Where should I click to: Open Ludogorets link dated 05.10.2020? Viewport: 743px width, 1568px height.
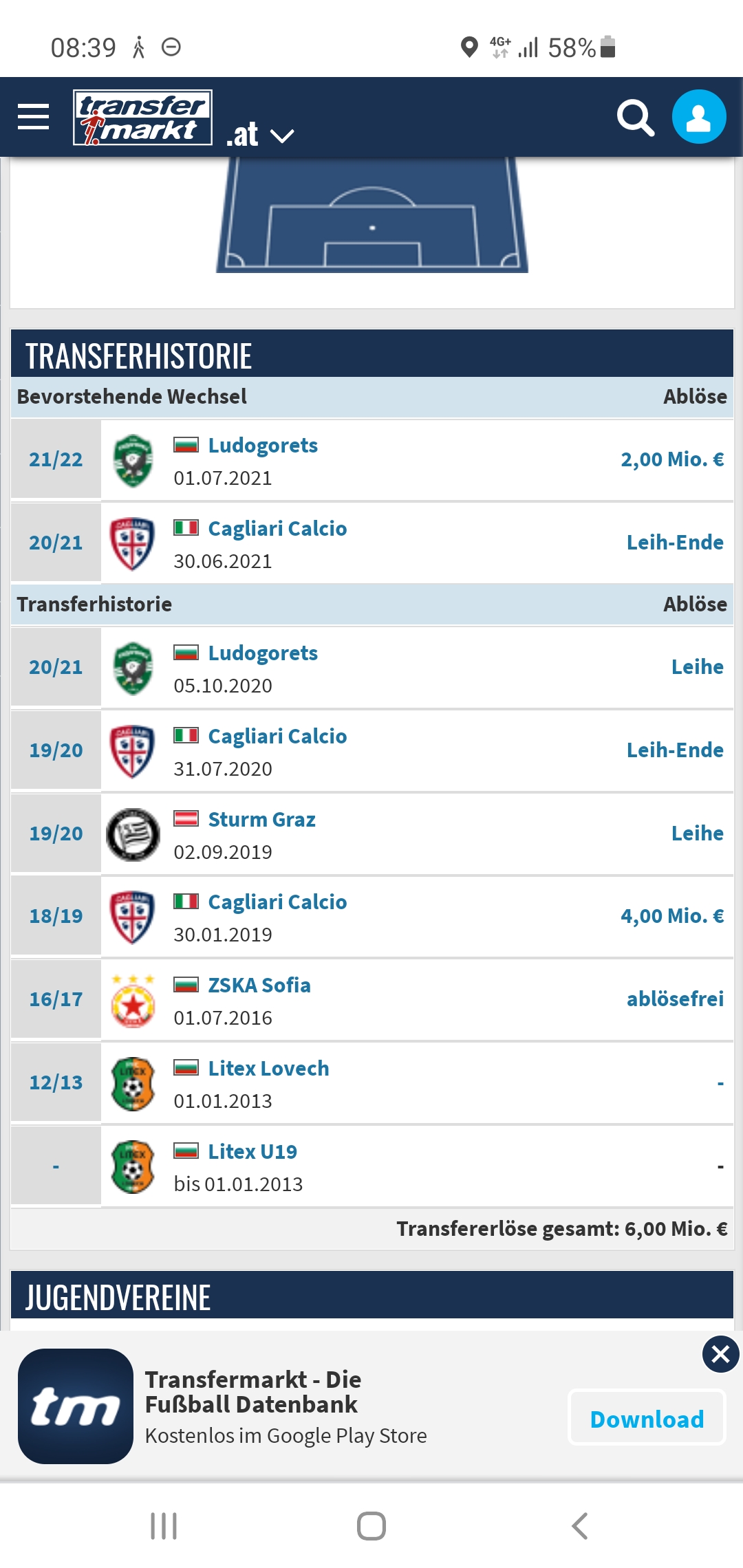263,653
